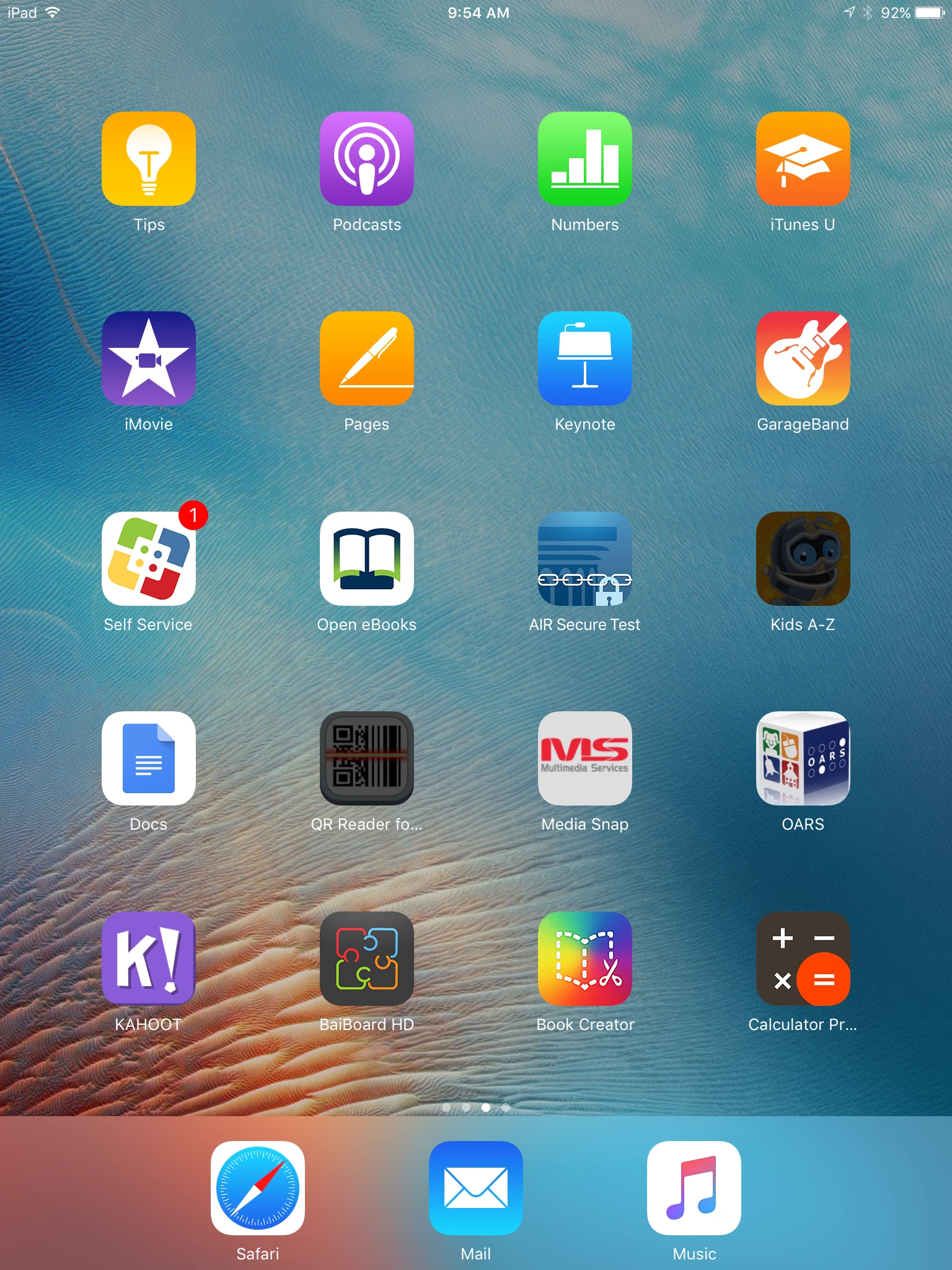
Task: Launch the QR Reader app
Action: tap(367, 758)
